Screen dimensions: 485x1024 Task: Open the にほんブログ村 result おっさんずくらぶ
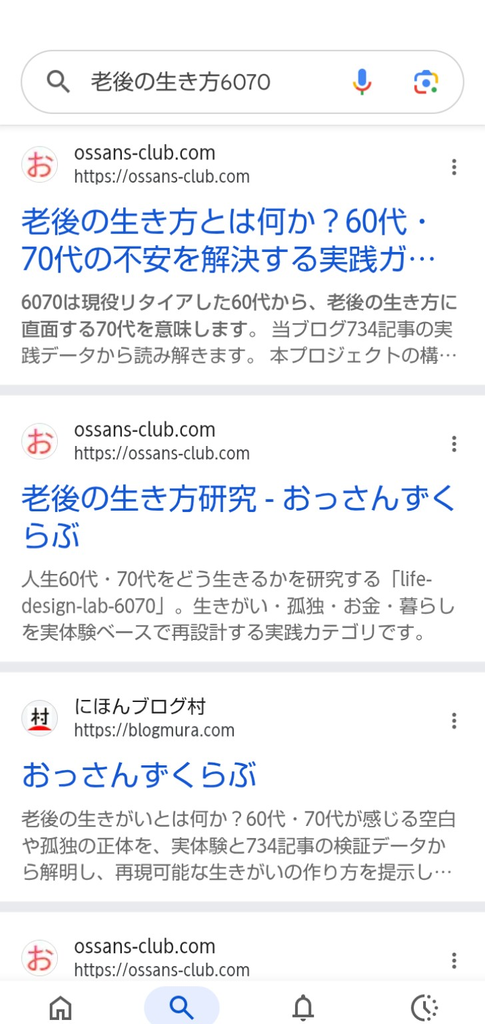pos(138,775)
